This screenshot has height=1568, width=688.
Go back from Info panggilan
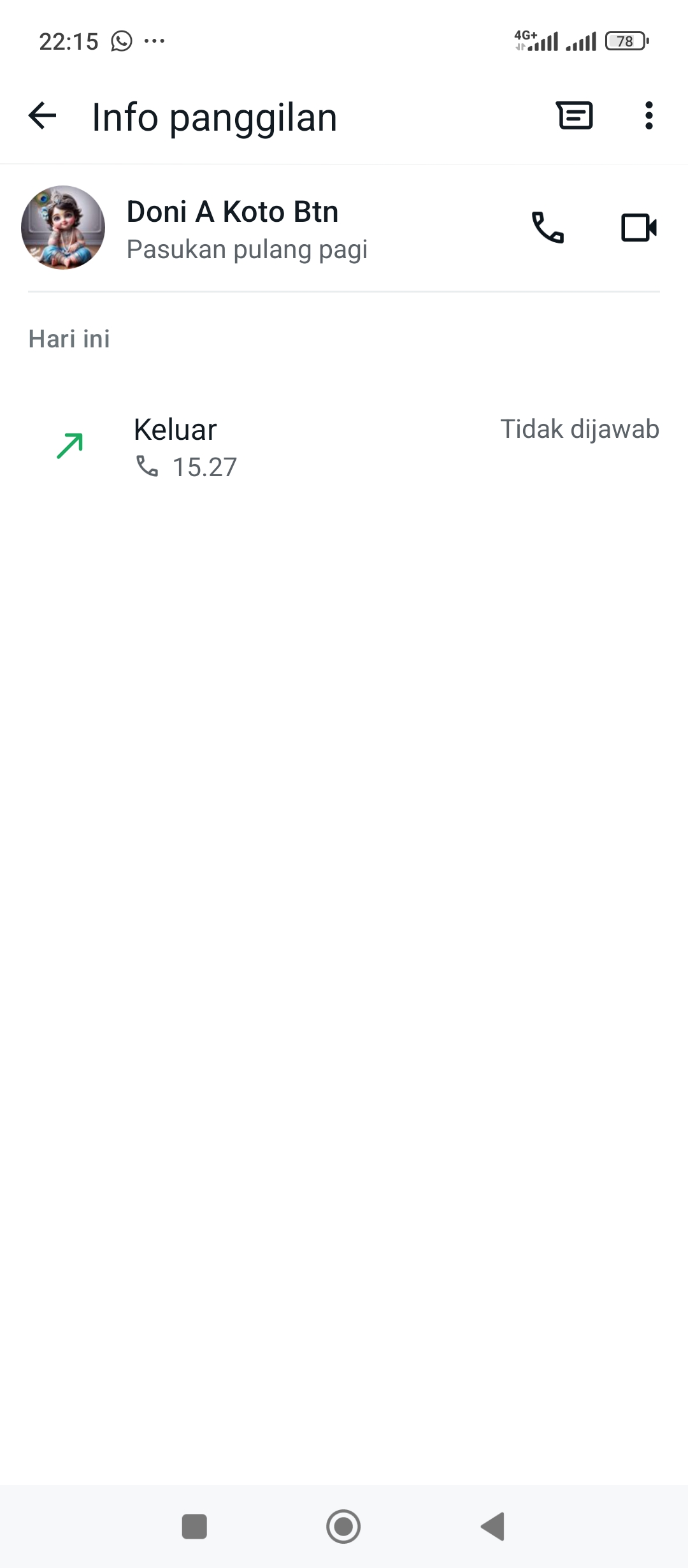[43, 116]
